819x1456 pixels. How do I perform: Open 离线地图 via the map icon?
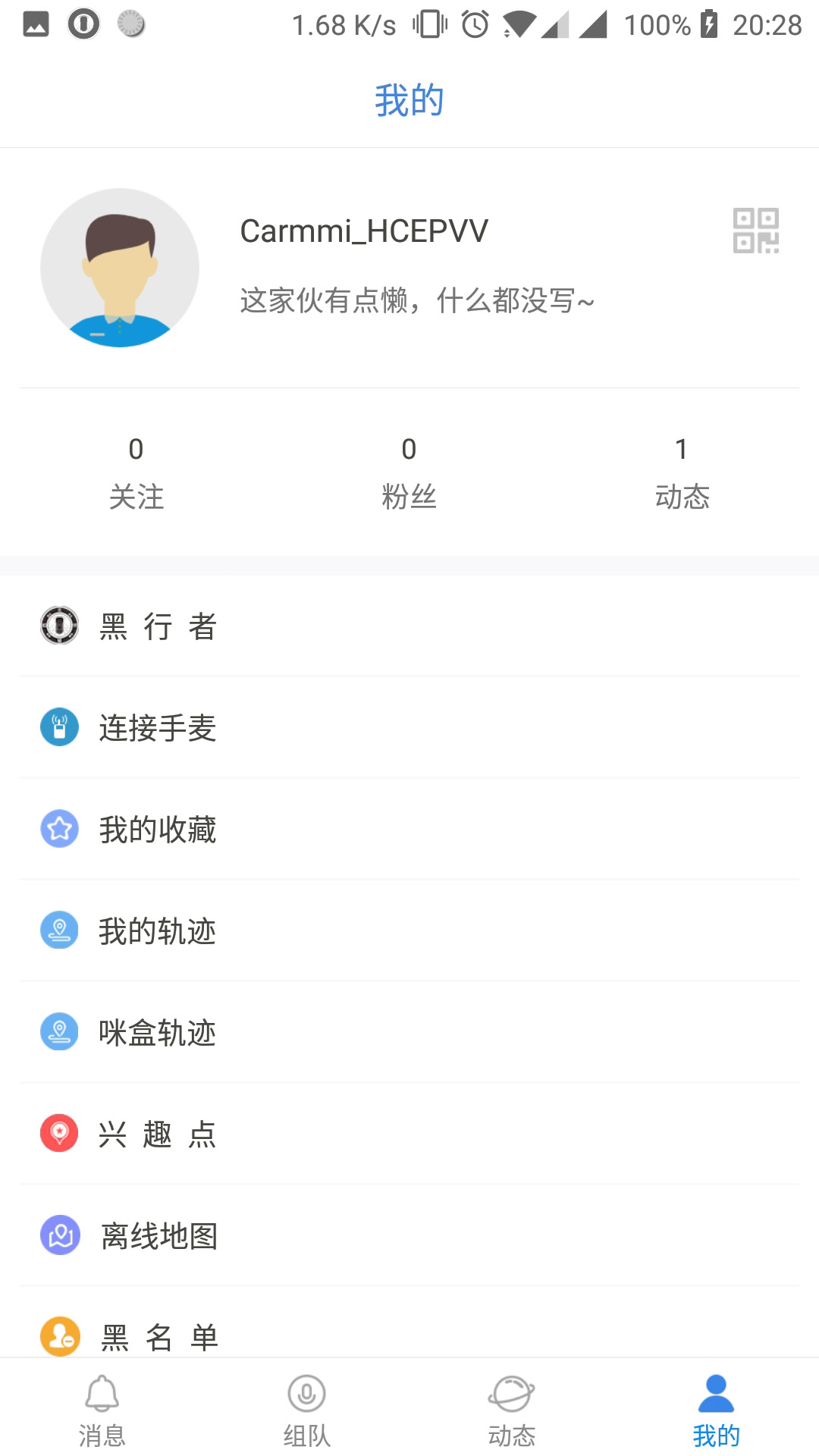pyautogui.click(x=58, y=1235)
